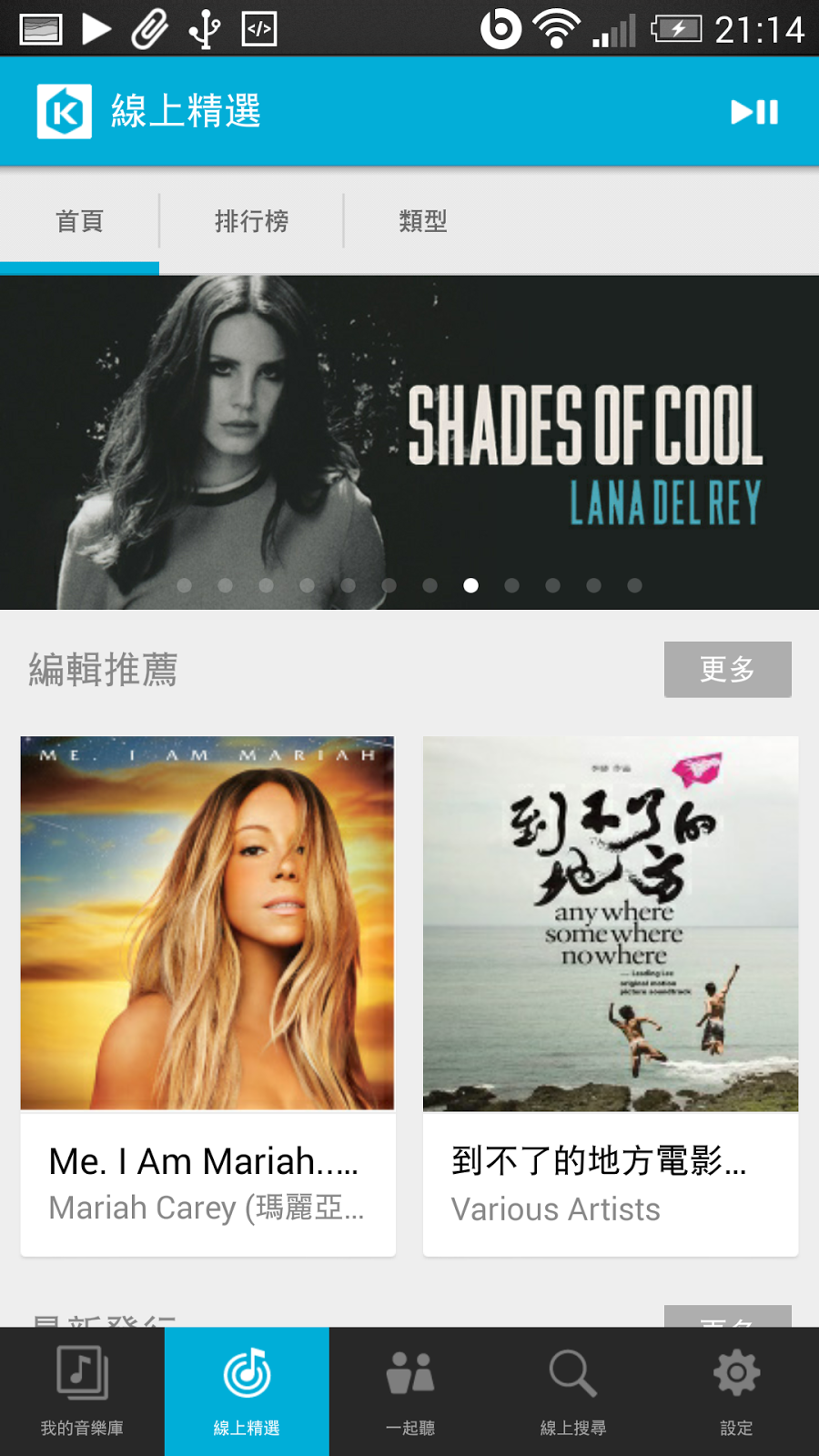The image size is (819, 1456).
Task: Open the Shades of Cool banner
Action: pyautogui.click(x=409, y=442)
